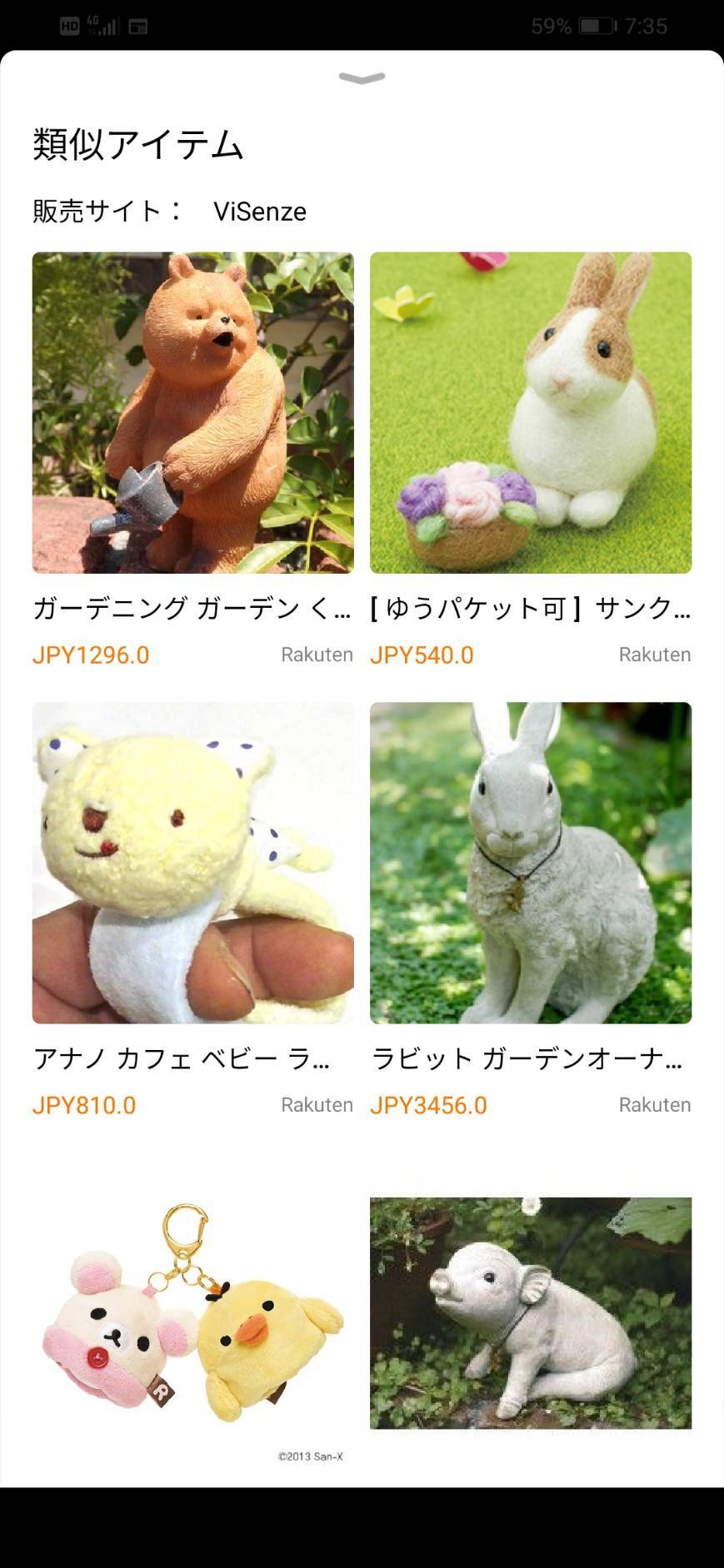Select the rabbit garden ornament JPY3456.0
The height and width of the screenshot is (1568, 724).
pos(531,863)
